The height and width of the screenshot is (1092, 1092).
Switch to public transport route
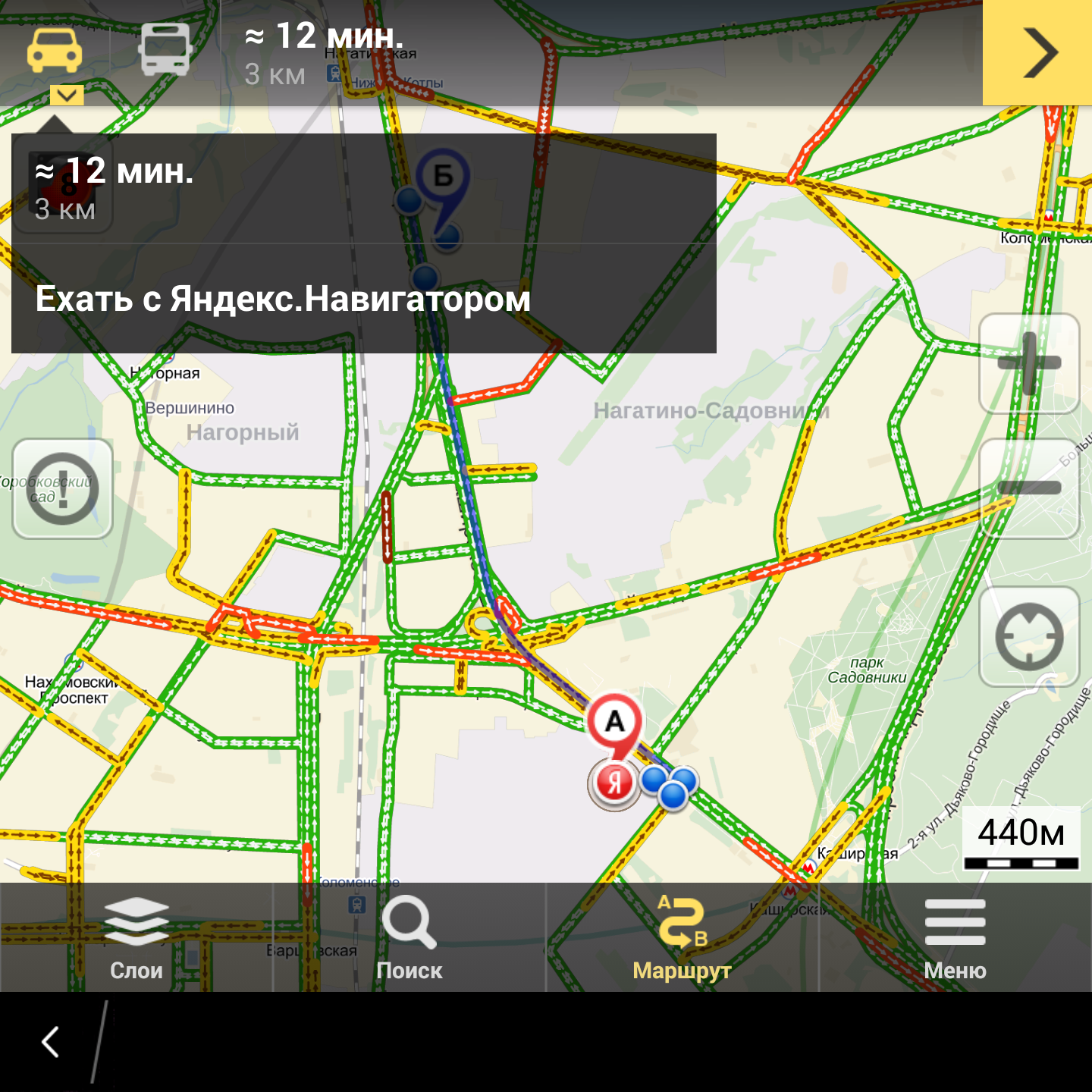pyautogui.click(x=165, y=50)
